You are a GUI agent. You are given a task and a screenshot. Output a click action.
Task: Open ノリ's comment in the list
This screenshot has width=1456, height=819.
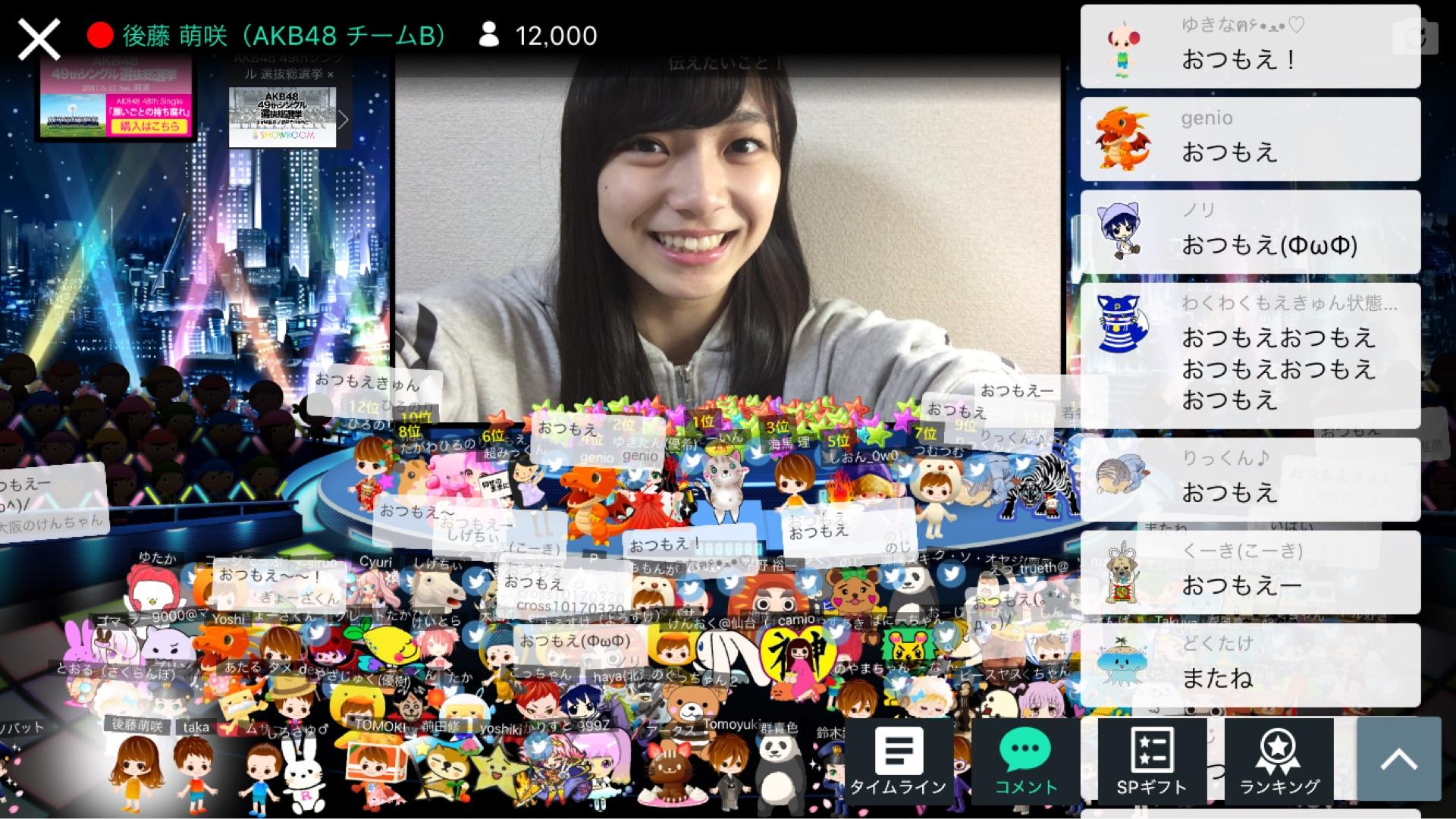point(1250,231)
